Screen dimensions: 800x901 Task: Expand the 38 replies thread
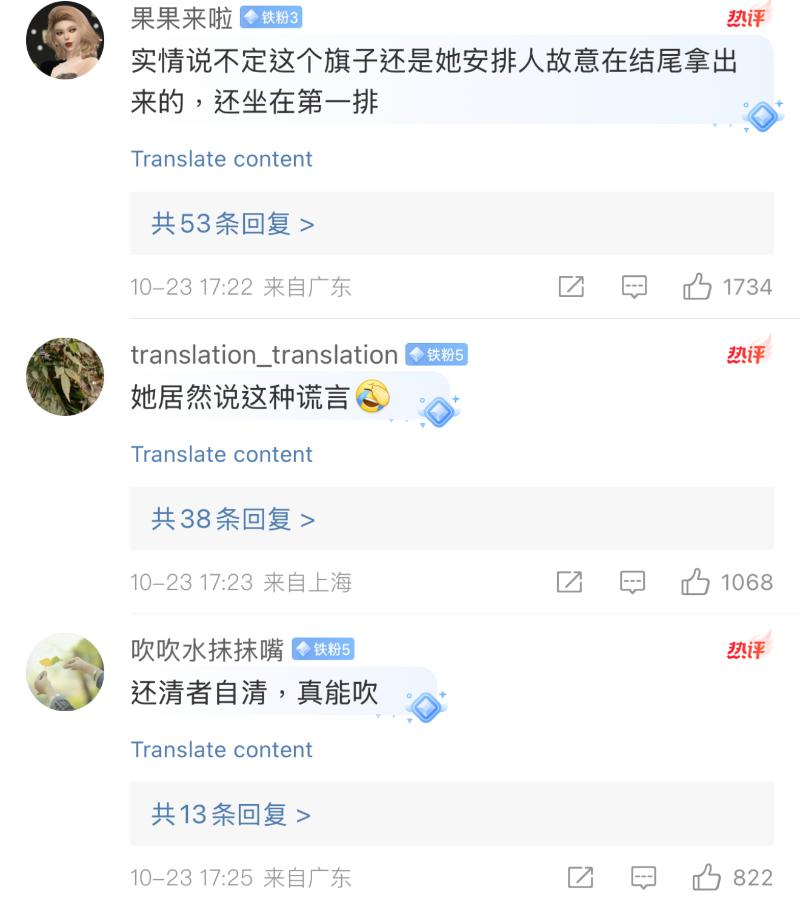[x=233, y=519]
